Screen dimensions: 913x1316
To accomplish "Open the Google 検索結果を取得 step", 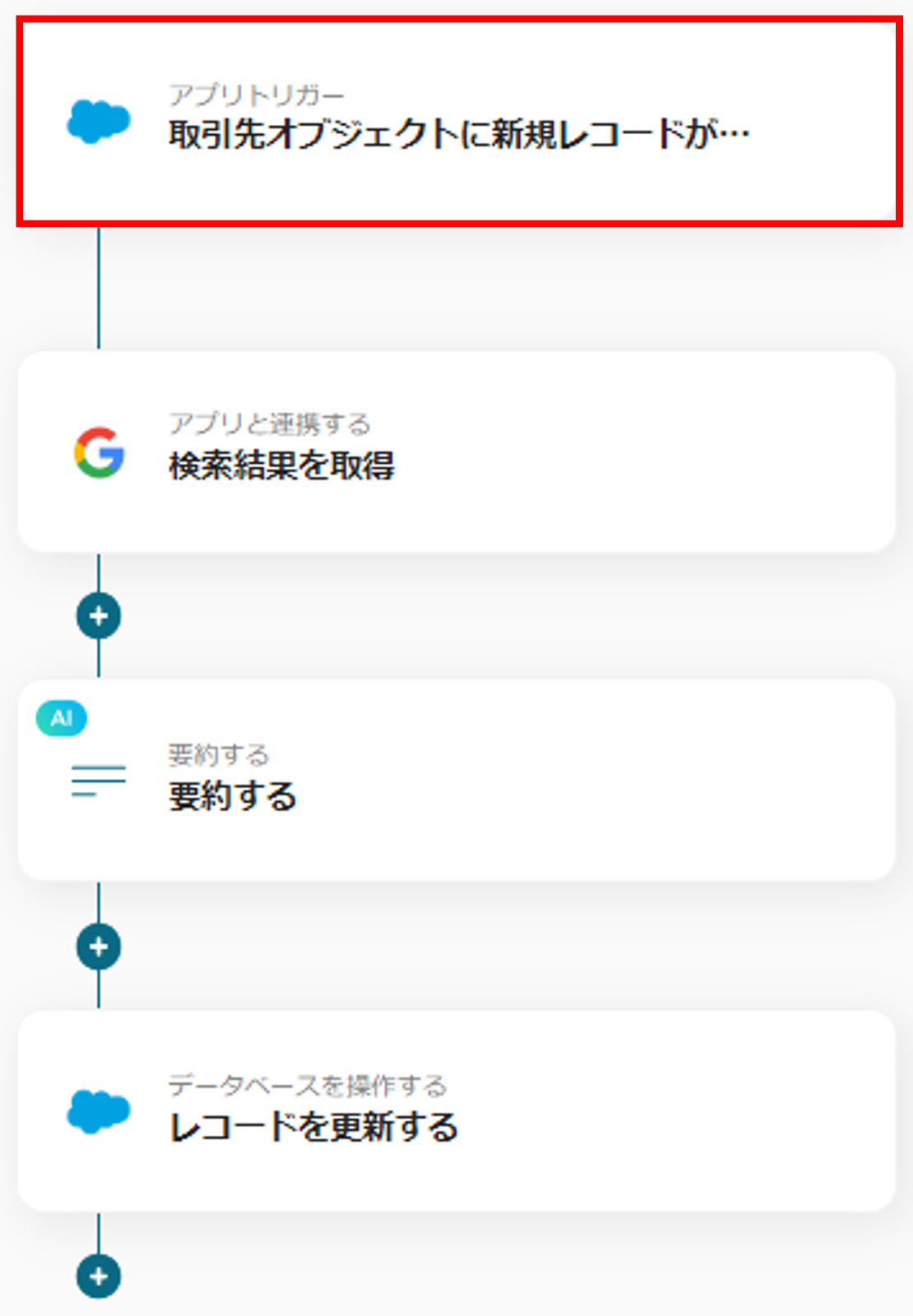I will (x=456, y=452).
